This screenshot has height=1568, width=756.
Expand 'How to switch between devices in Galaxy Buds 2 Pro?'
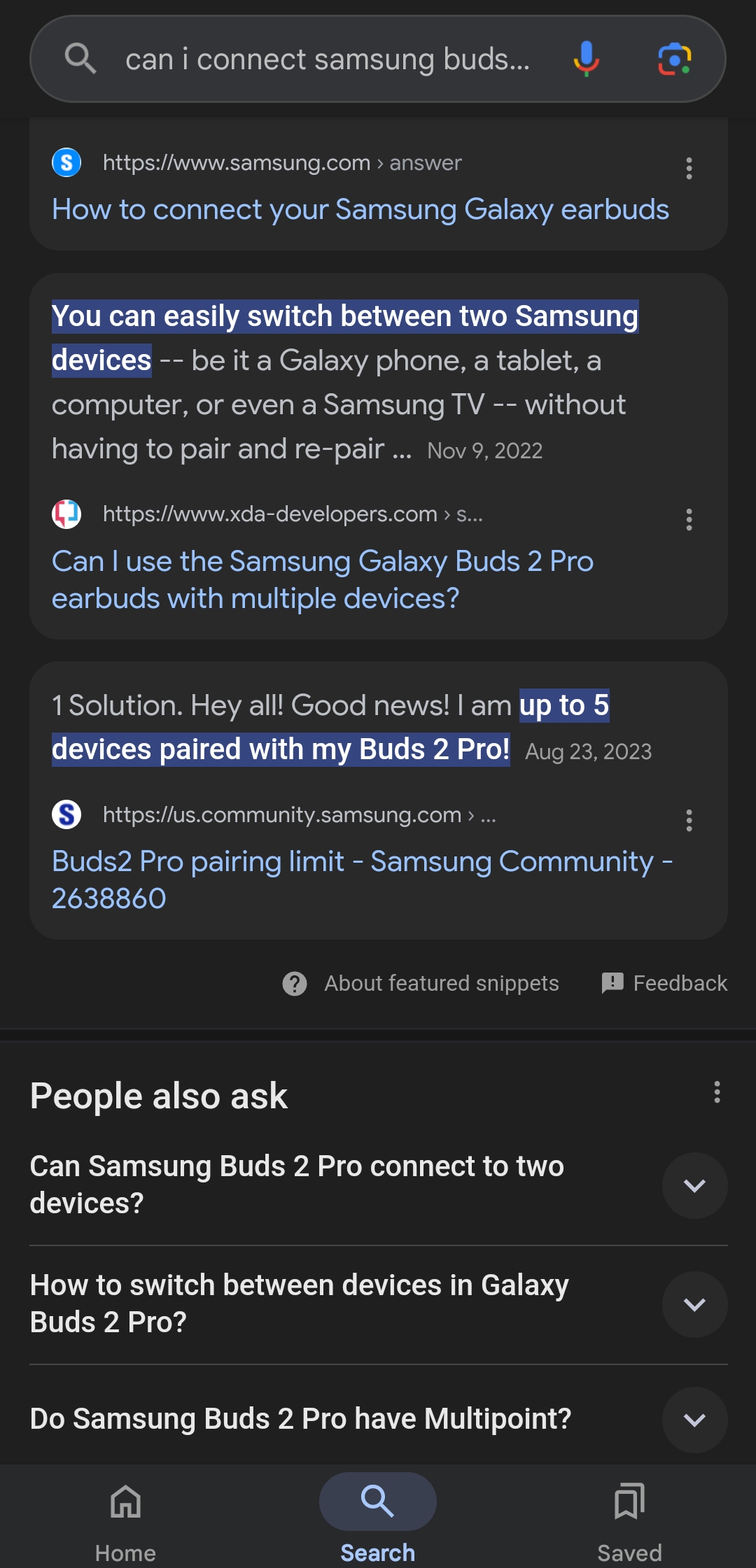coord(694,1304)
